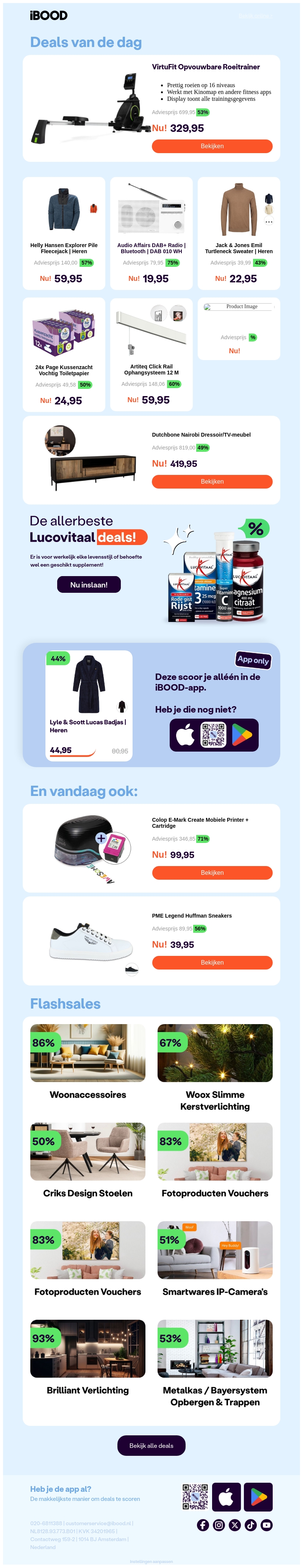Open Woox Slimme Kerstverlichting flashsale
This screenshot has width=303, height=1568.
point(215,1068)
